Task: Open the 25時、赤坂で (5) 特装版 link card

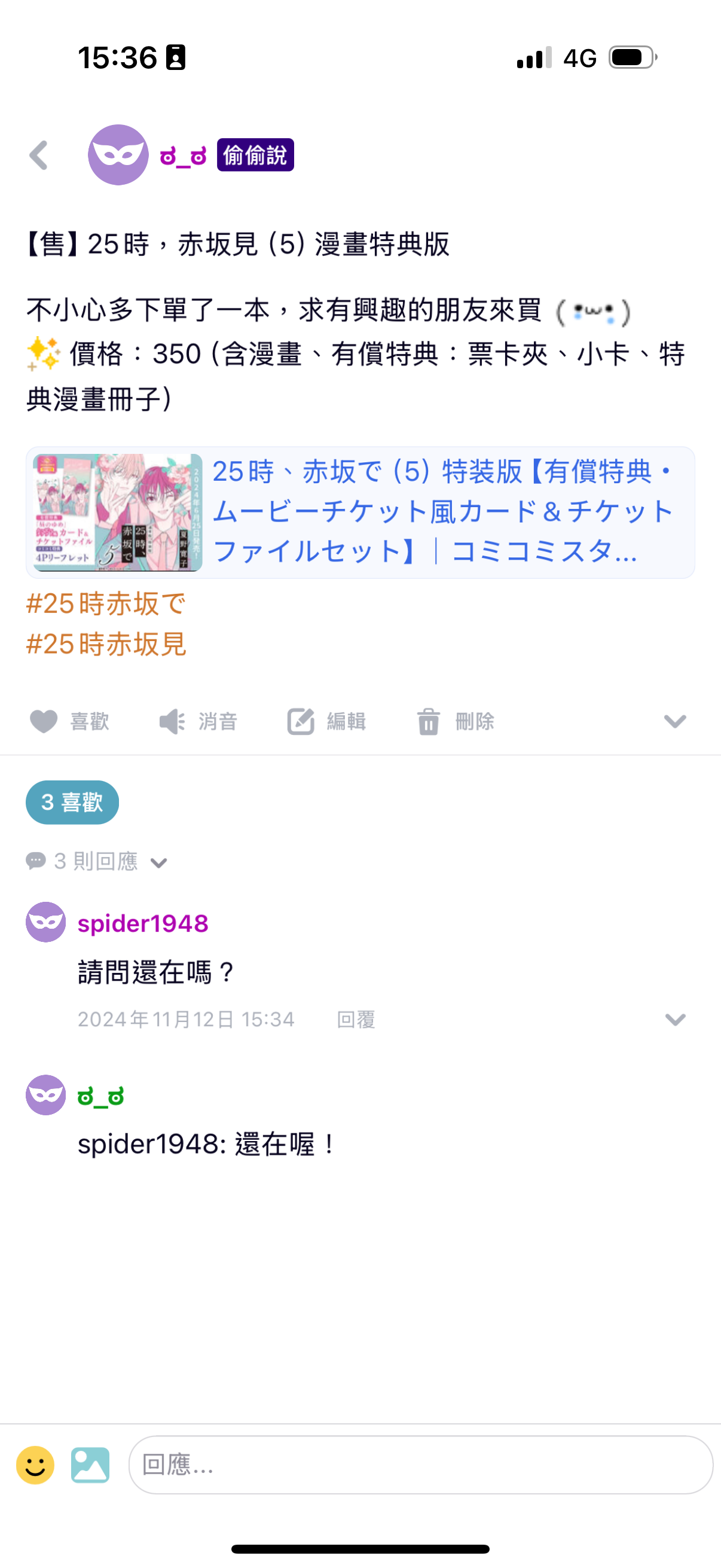Action: click(360, 513)
